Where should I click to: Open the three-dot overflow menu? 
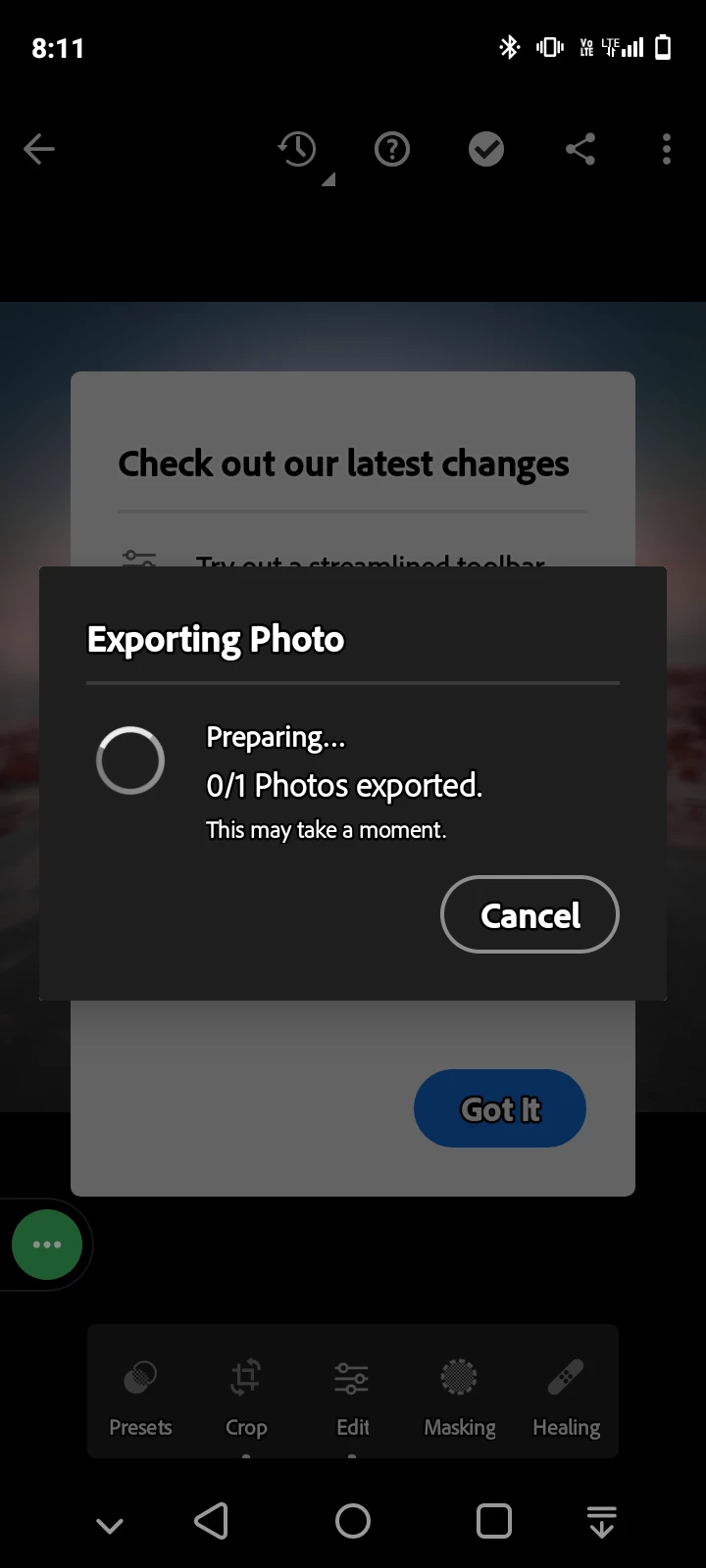coord(667,149)
